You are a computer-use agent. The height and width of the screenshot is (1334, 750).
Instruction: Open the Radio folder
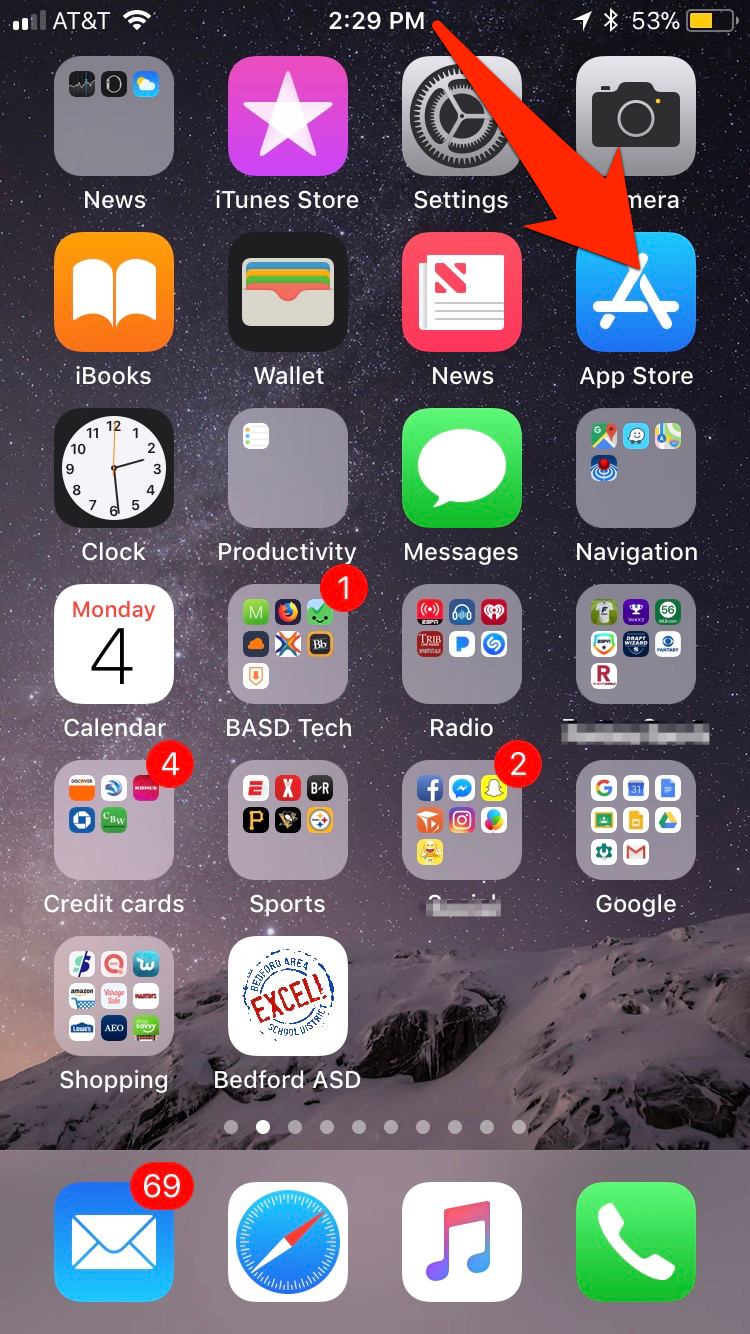pyautogui.click(x=462, y=644)
